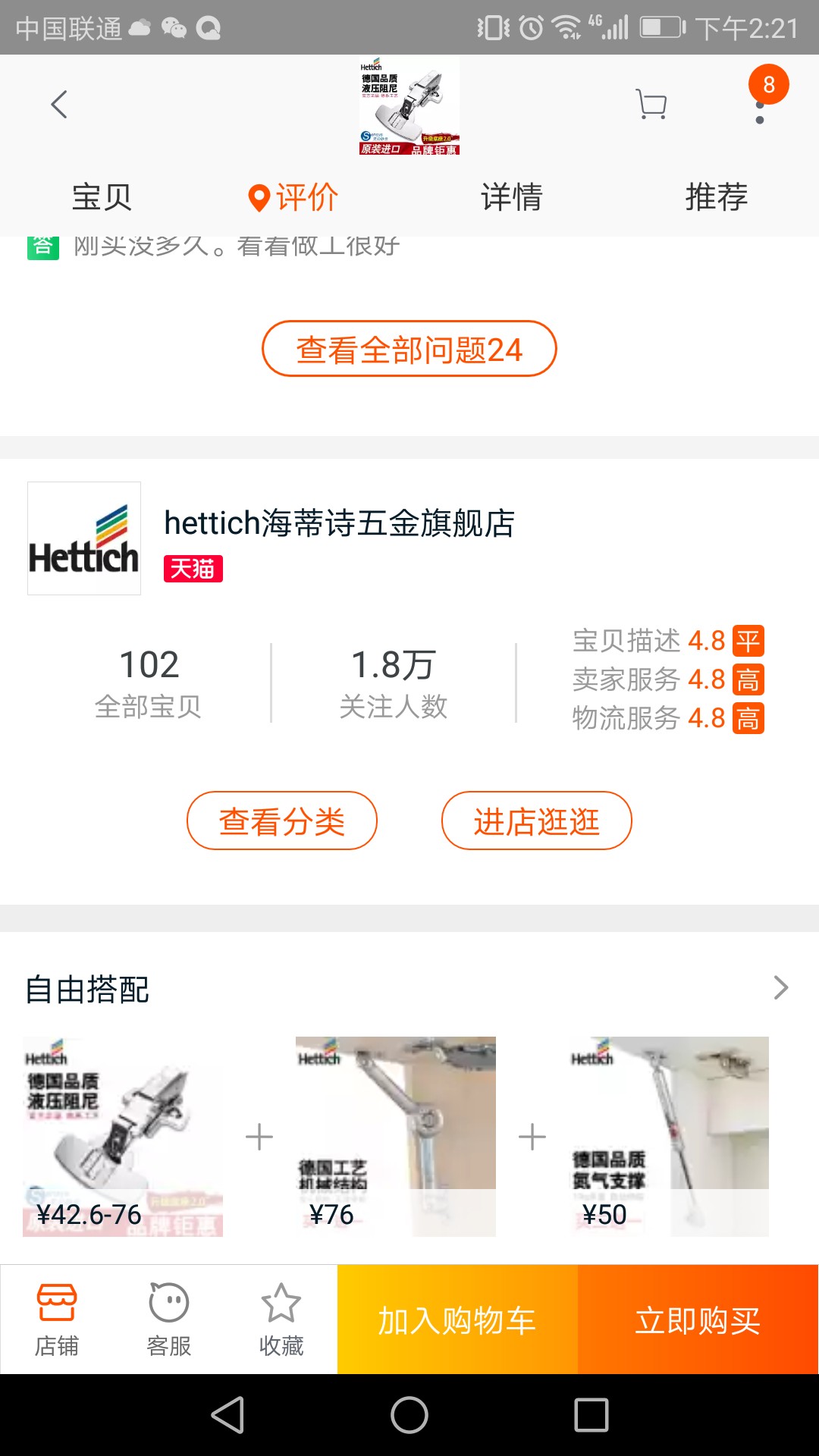Switch to the 宝贝 tab
The image size is (819, 1456).
[x=102, y=197]
